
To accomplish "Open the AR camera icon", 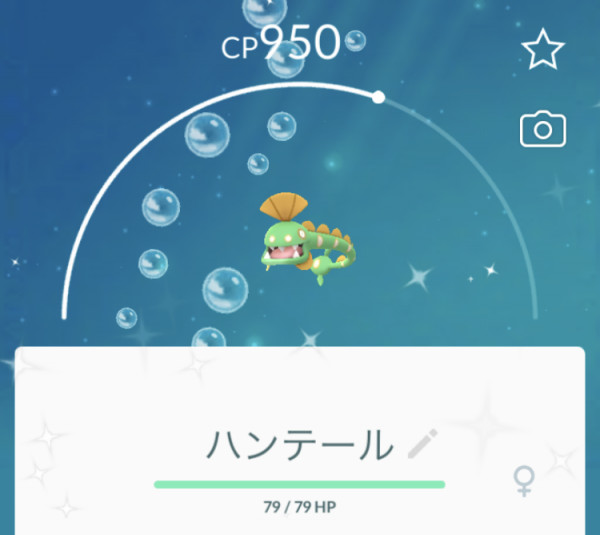I will pyautogui.click(x=543, y=129).
